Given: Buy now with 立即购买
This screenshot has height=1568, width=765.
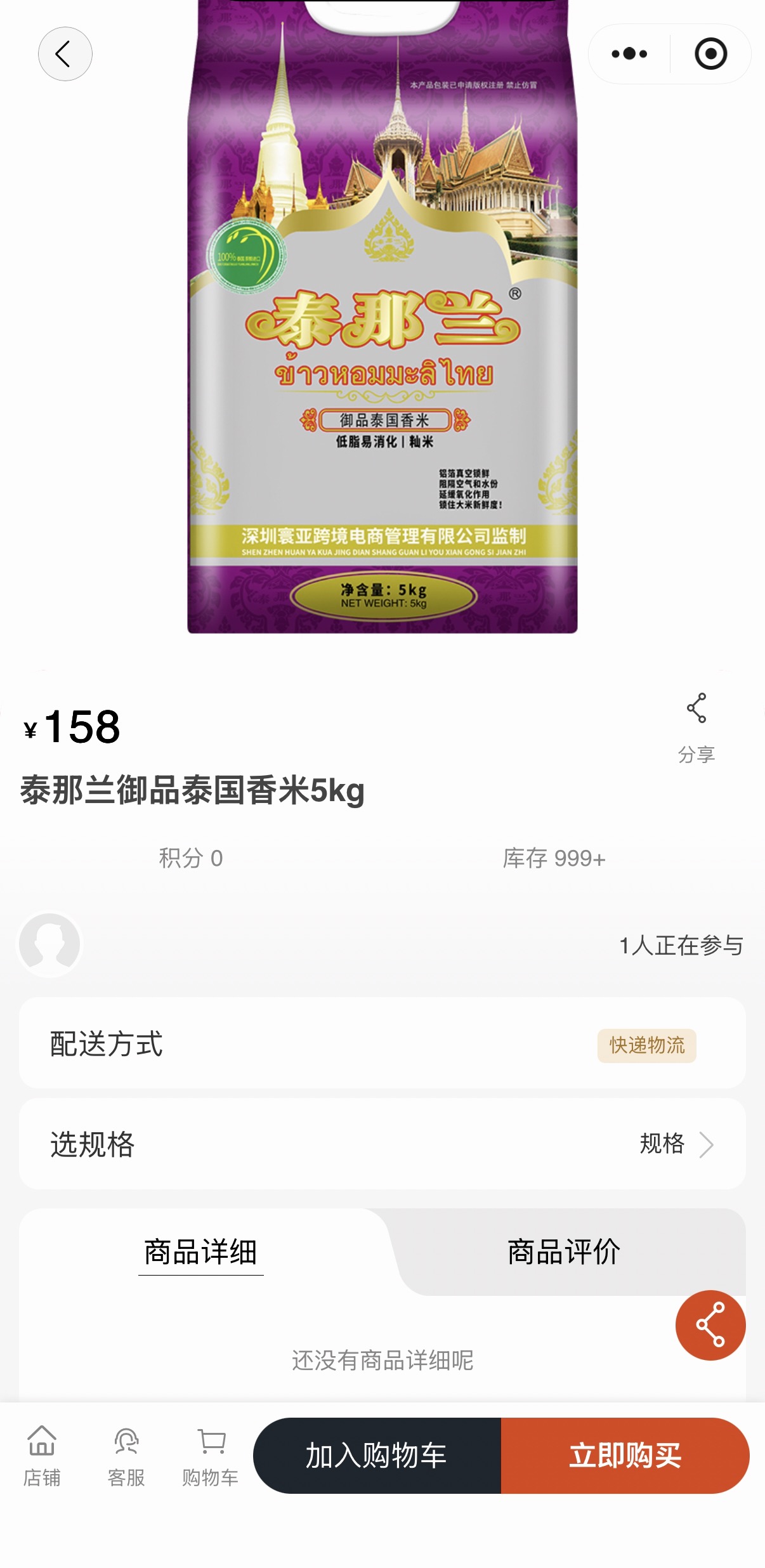Looking at the screenshot, I should click(x=625, y=1455).
